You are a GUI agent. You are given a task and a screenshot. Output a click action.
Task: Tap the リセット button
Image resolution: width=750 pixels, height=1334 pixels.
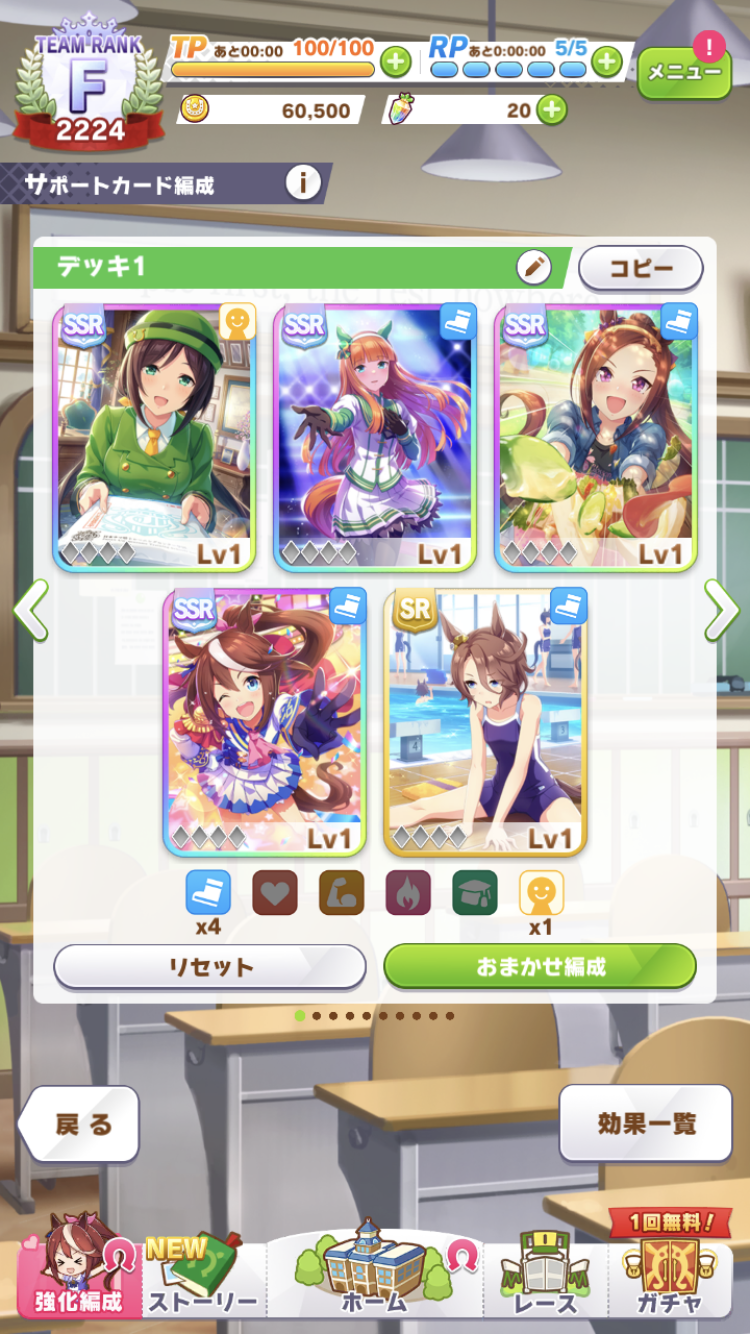210,967
